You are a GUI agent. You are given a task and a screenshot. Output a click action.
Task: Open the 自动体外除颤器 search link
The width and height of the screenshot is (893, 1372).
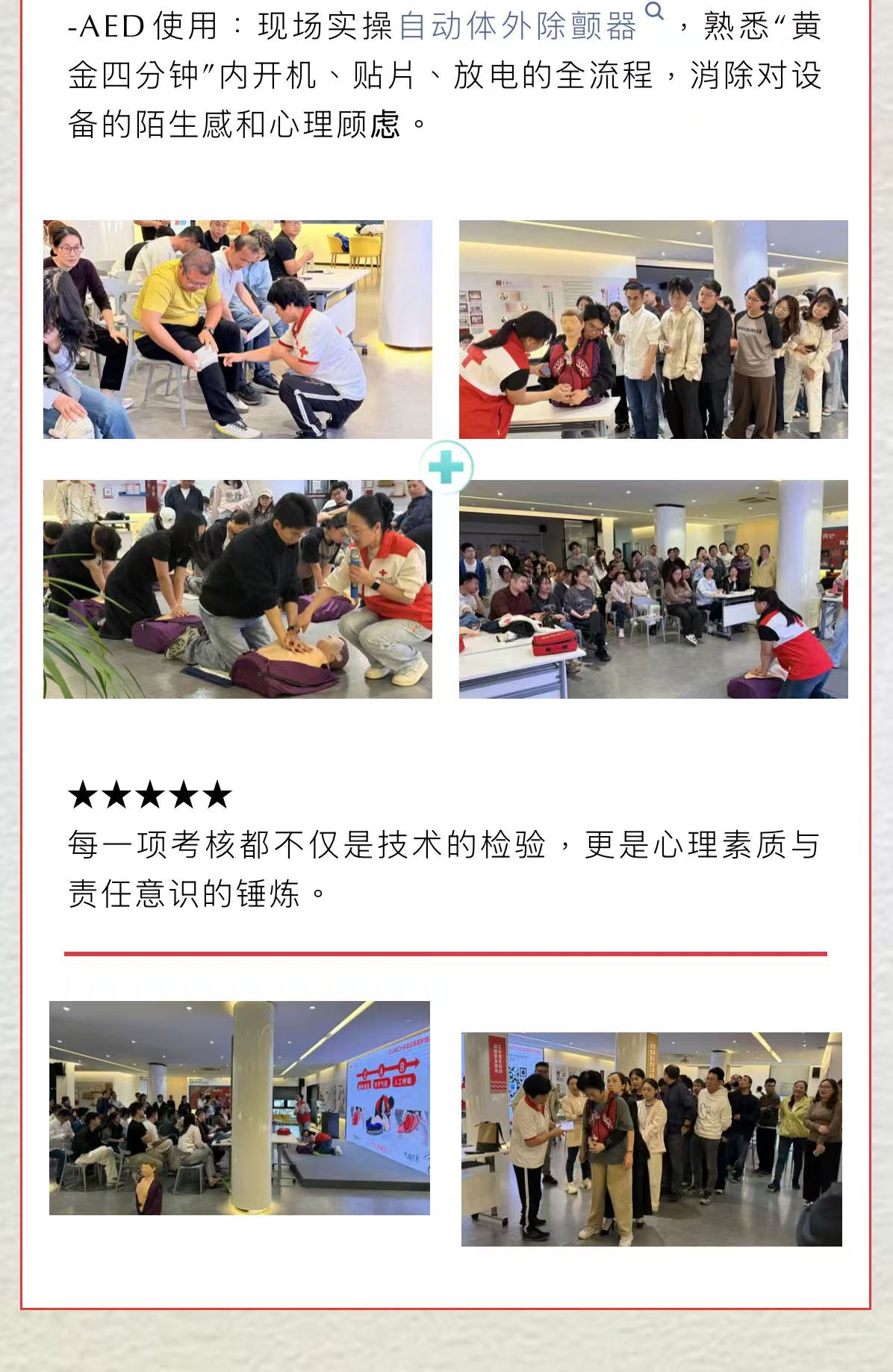[518, 25]
